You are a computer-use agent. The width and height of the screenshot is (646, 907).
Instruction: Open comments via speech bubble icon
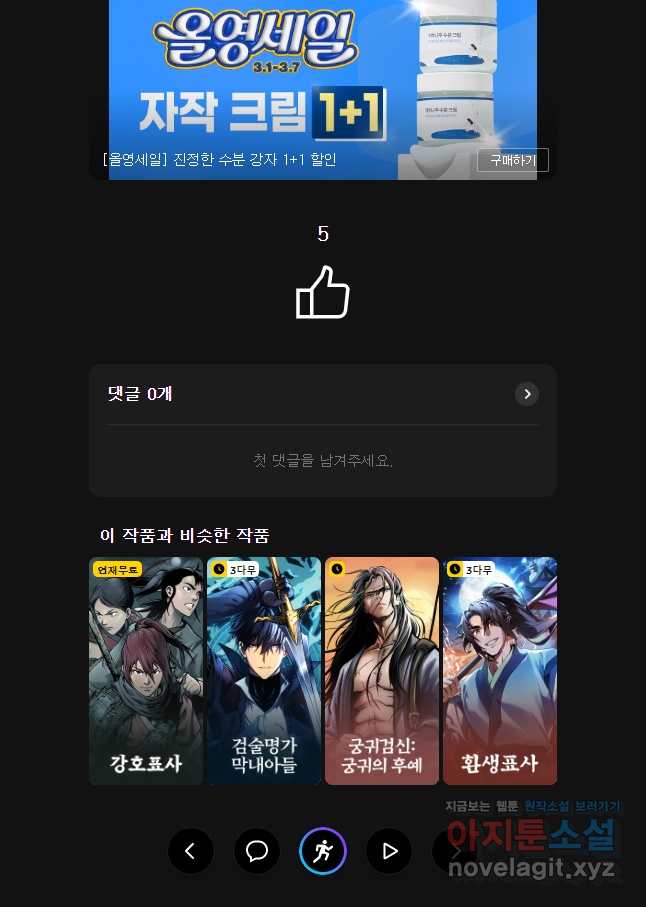pos(257,851)
